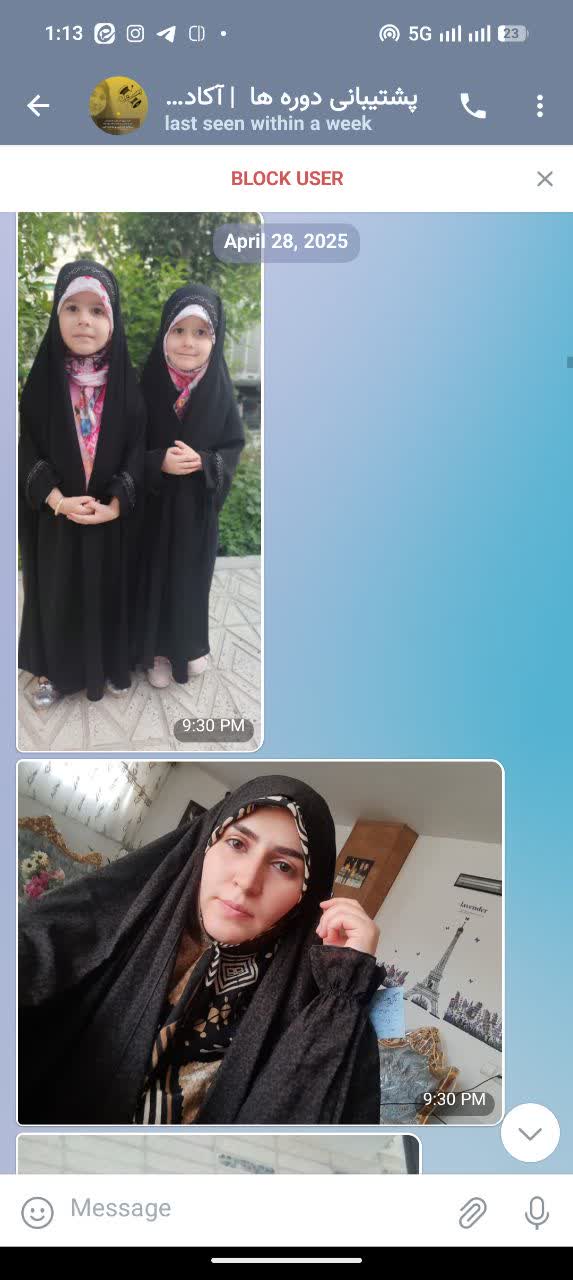Go back to the chat list
Image resolution: width=573 pixels, height=1280 pixels.
38,106
